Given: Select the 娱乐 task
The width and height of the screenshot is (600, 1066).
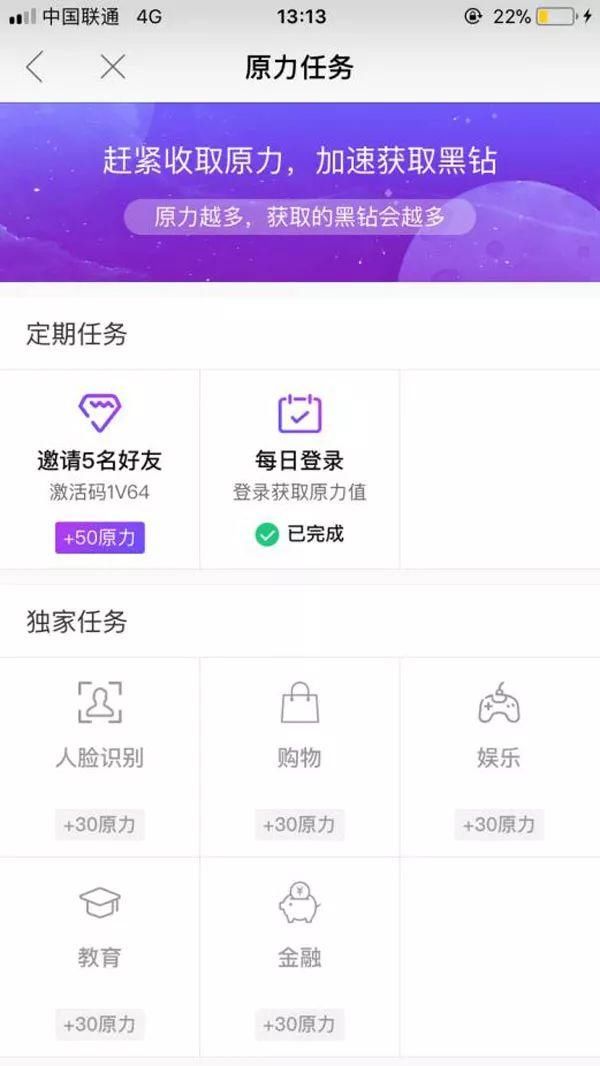Looking at the screenshot, I should point(499,756).
